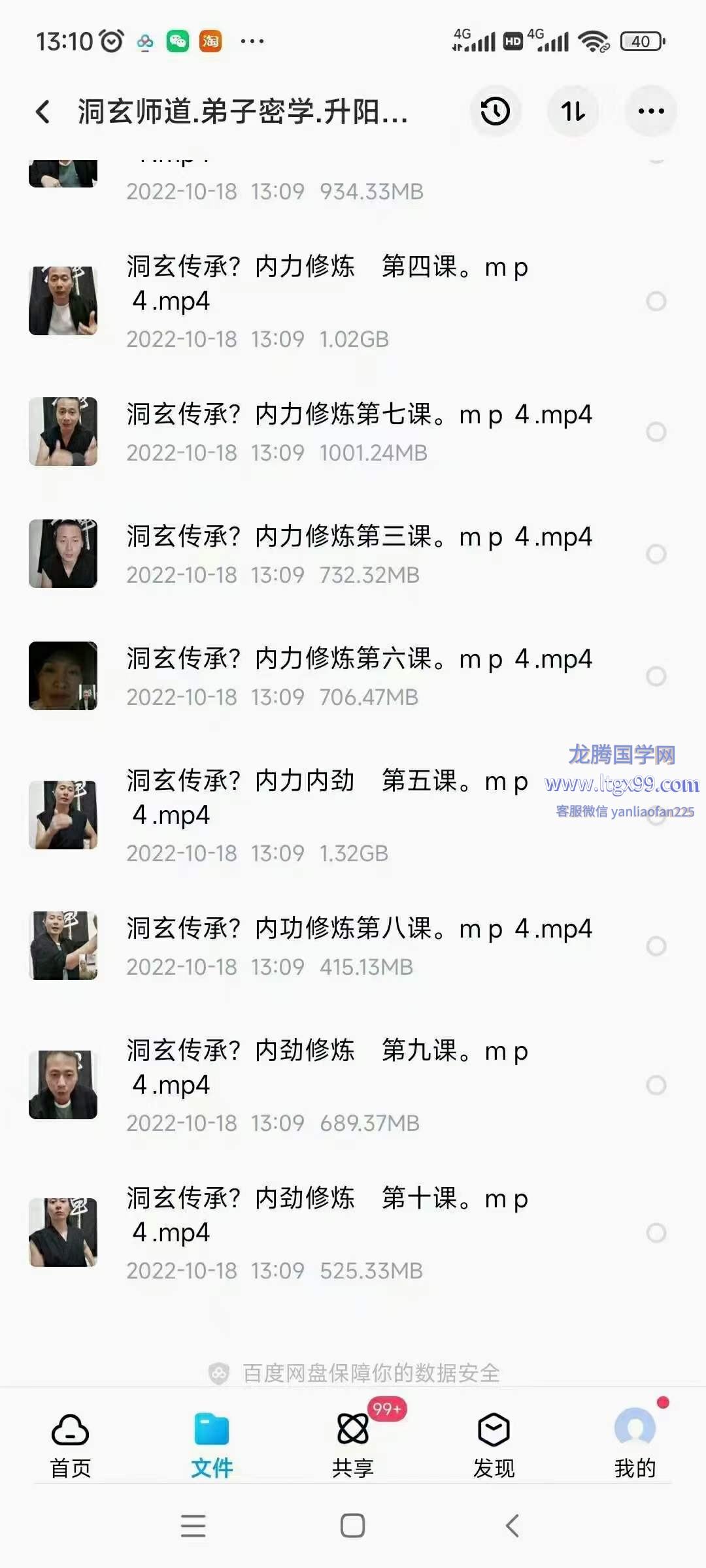Select the 内力修炼第七课 file checkbox
The height and width of the screenshot is (1568, 706).
pyautogui.click(x=656, y=432)
